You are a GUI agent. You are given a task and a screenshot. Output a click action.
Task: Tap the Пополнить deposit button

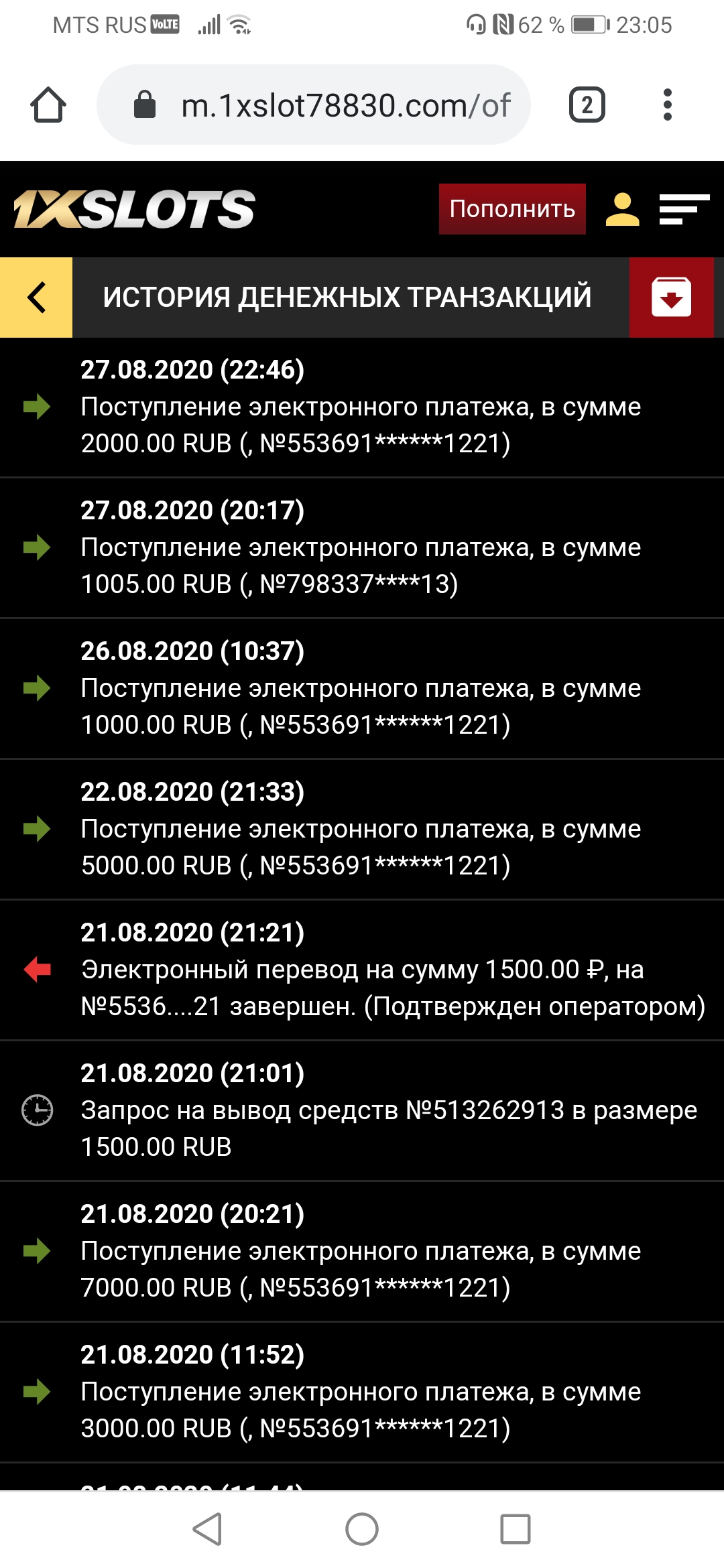click(x=512, y=209)
